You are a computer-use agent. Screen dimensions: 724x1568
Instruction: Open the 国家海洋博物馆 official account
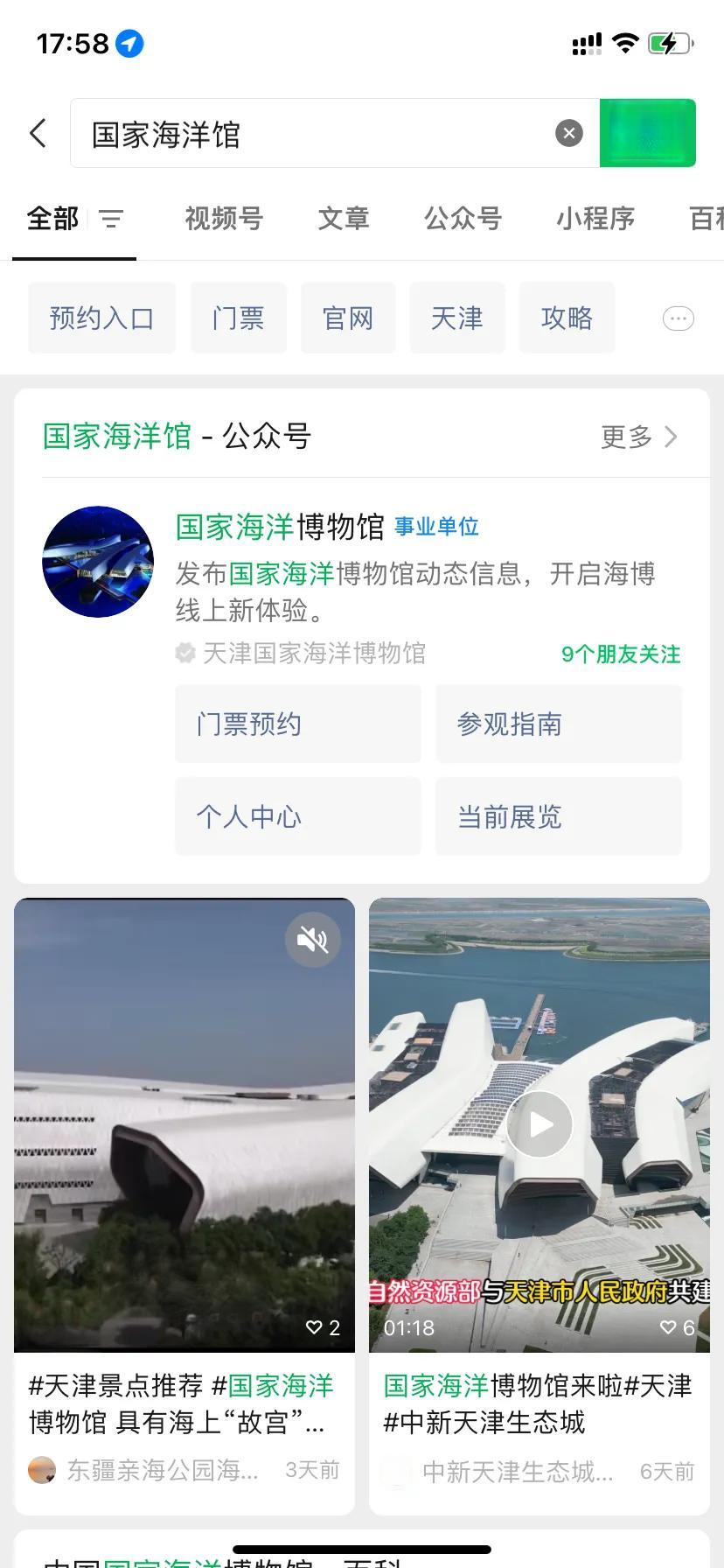[x=280, y=528]
